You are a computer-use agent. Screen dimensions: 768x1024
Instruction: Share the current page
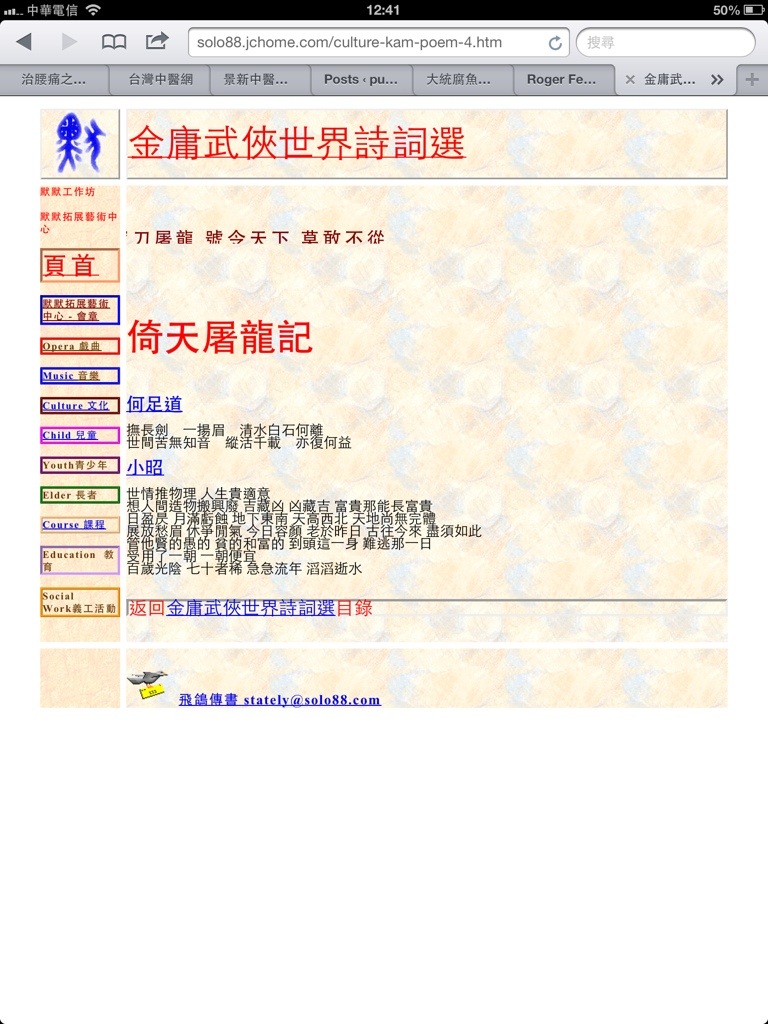click(x=157, y=42)
